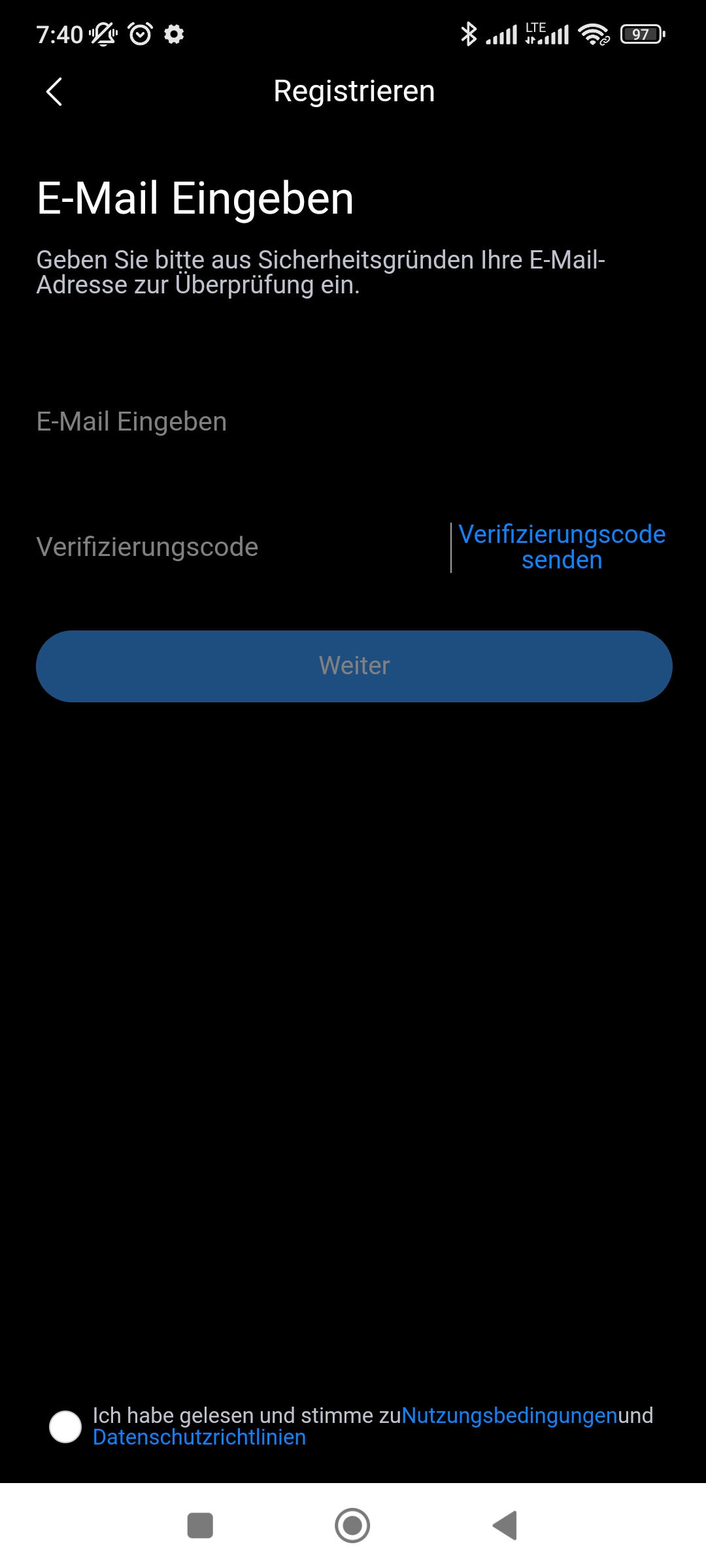The width and height of the screenshot is (706, 1568).
Task: Tap the system home button
Action: [x=352, y=1526]
